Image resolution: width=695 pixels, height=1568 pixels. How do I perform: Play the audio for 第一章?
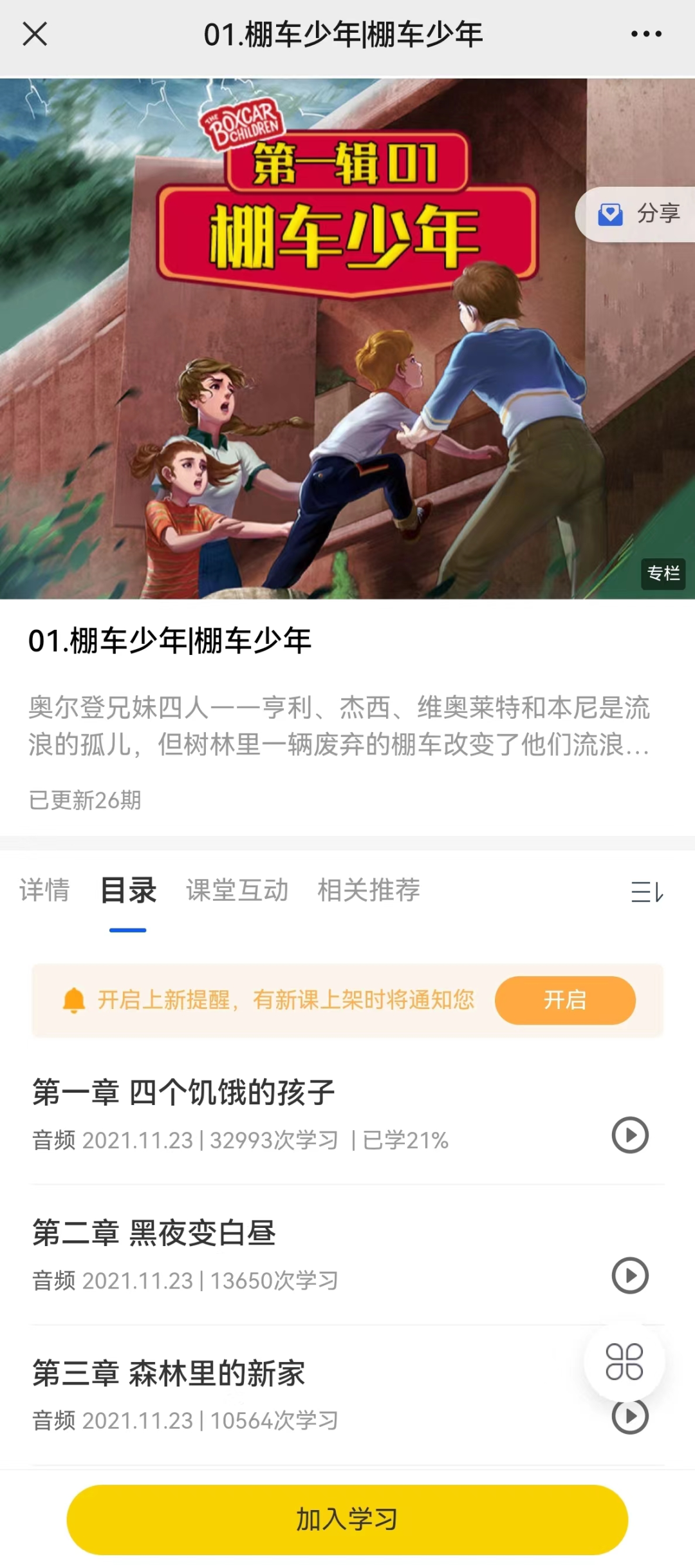[629, 1135]
